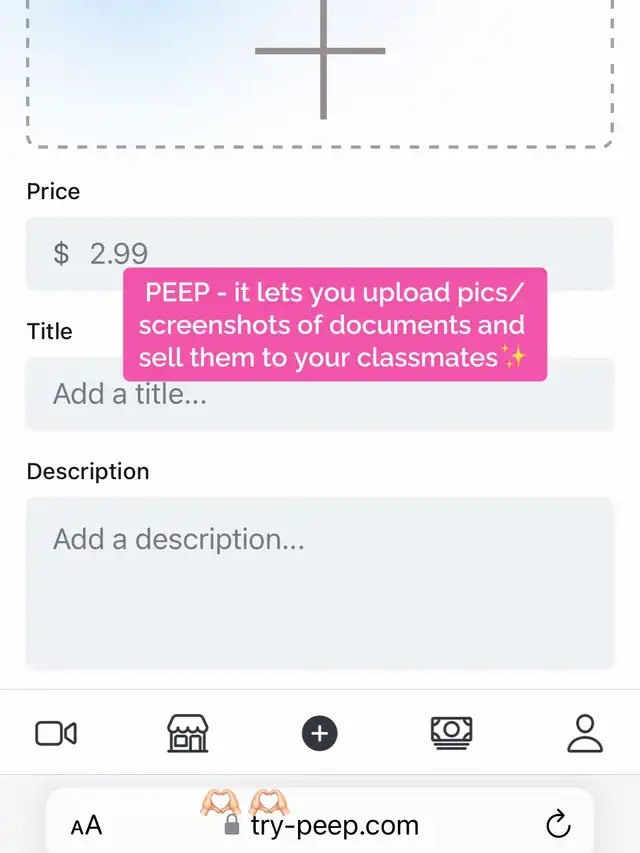Reload the page in Safari
The height and width of the screenshot is (853, 640).
(x=557, y=825)
